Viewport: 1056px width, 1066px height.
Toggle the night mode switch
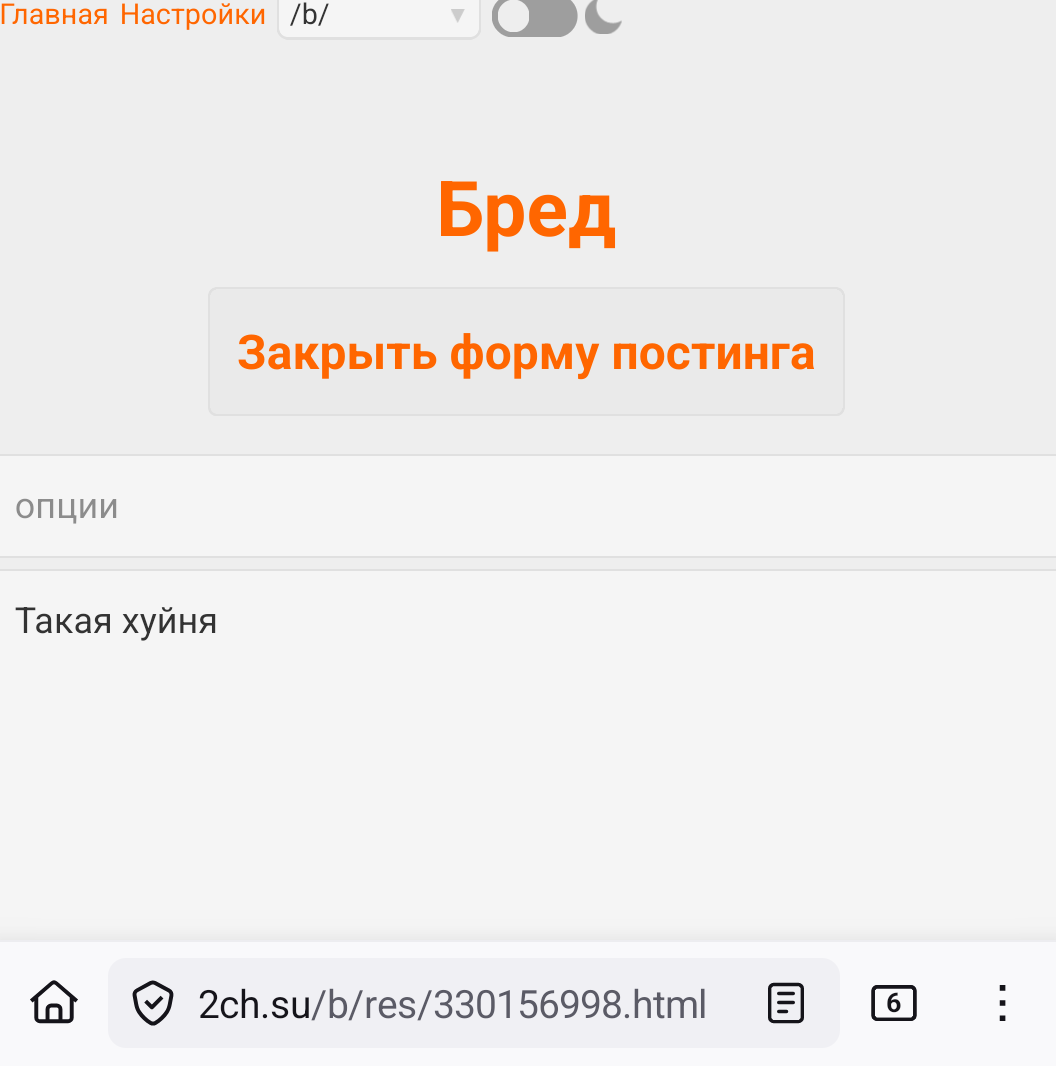coord(535,17)
